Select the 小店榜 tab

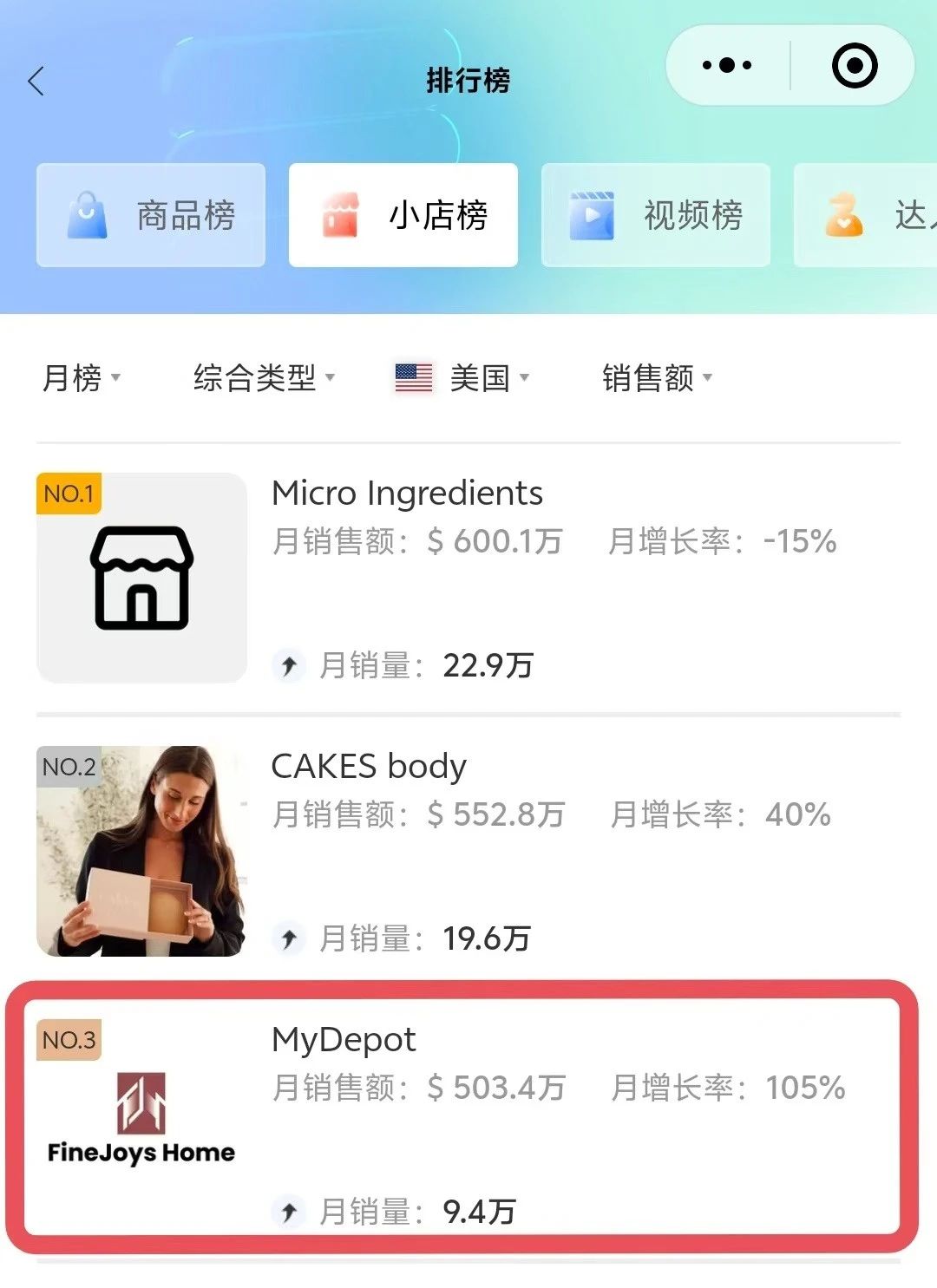403,215
